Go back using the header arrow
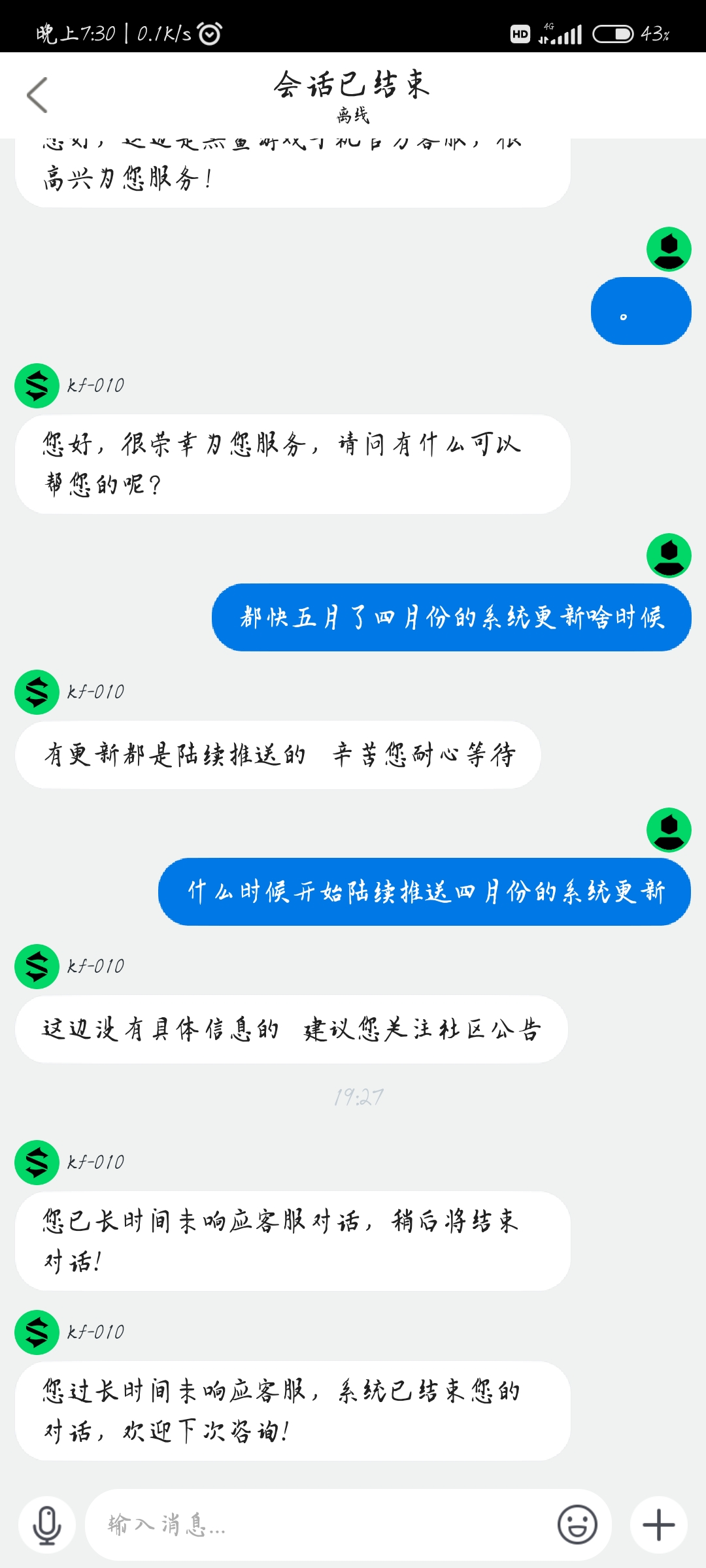 pyautogui.click(x=37, y=95)
